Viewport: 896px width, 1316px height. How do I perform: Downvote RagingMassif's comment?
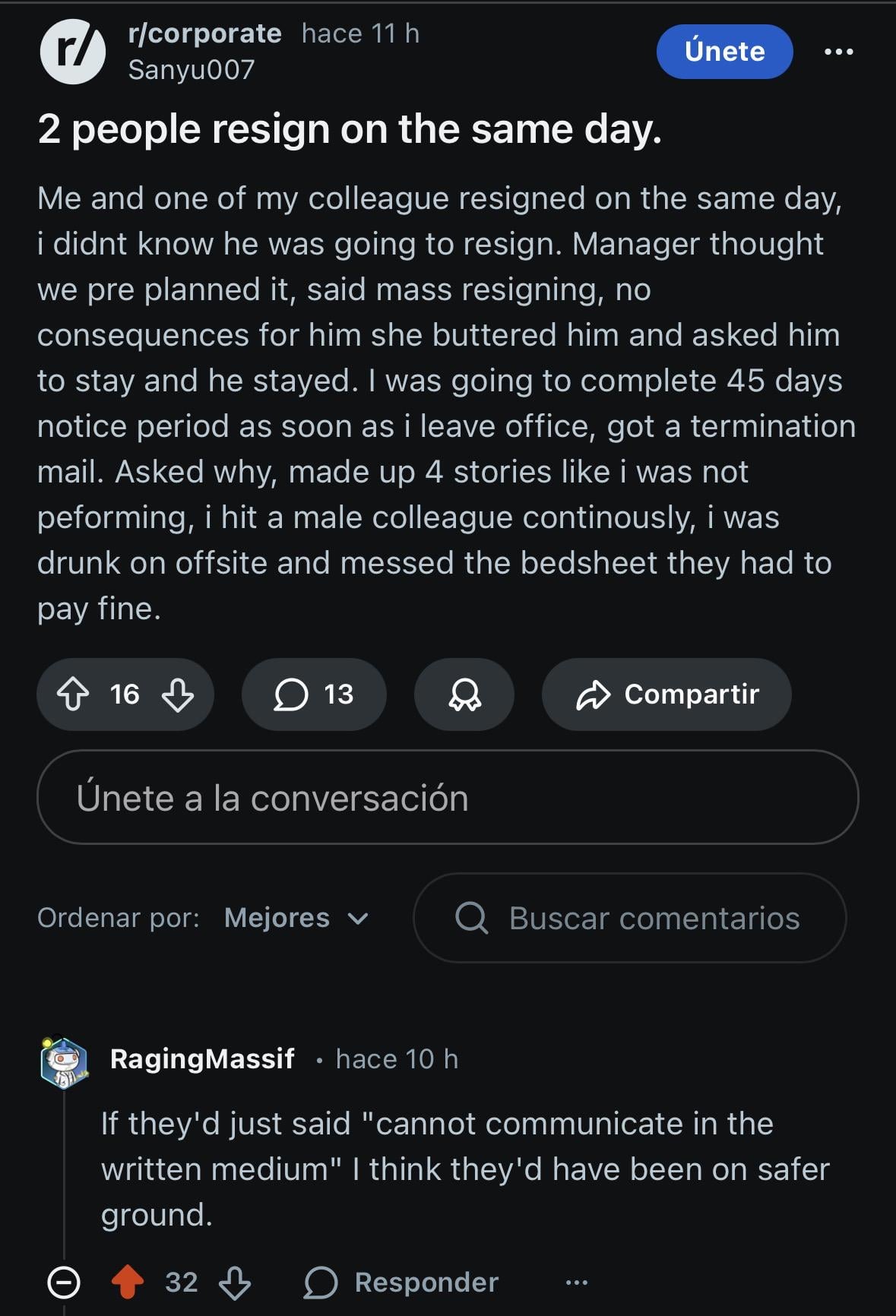coord(235,1283)
